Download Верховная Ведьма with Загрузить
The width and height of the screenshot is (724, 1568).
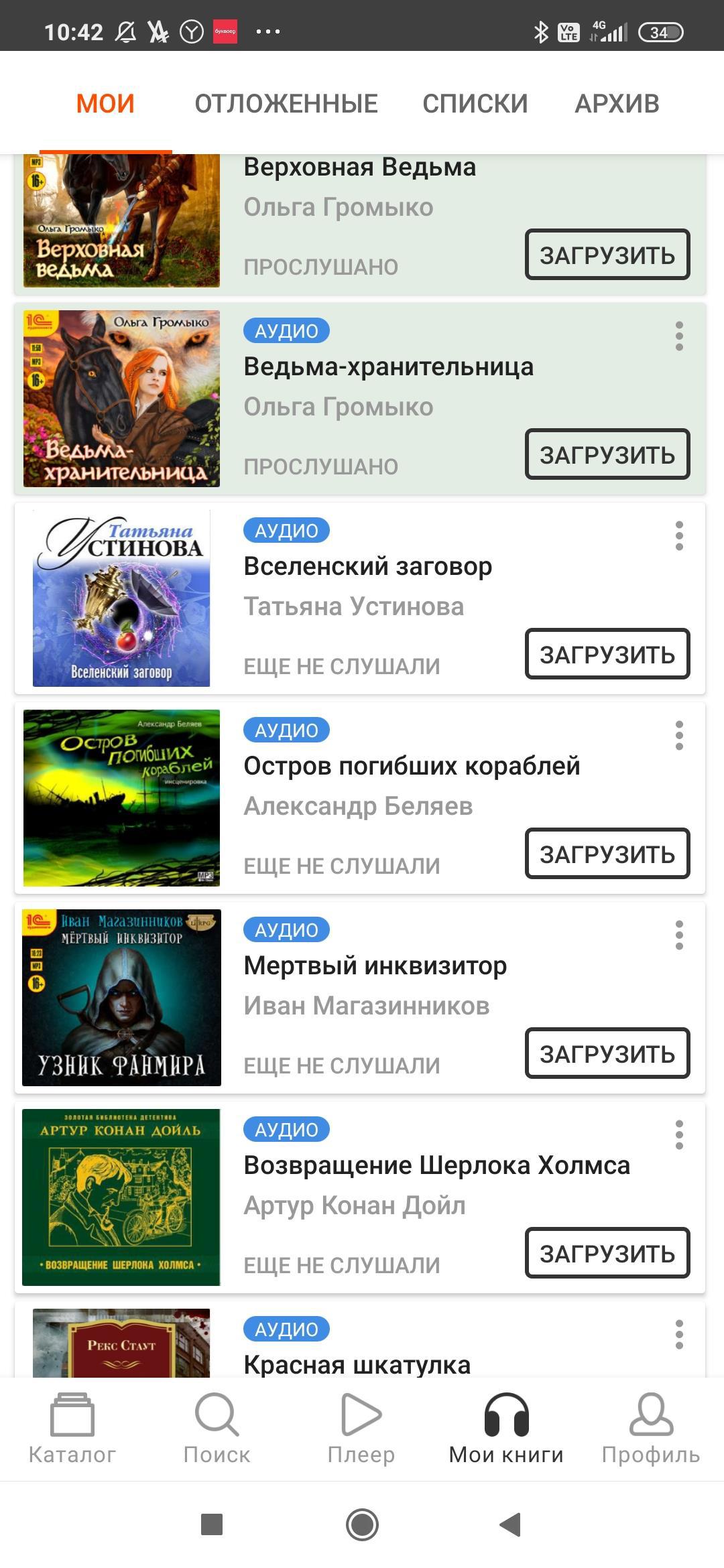pyautogui.click(x=607, y=255)
